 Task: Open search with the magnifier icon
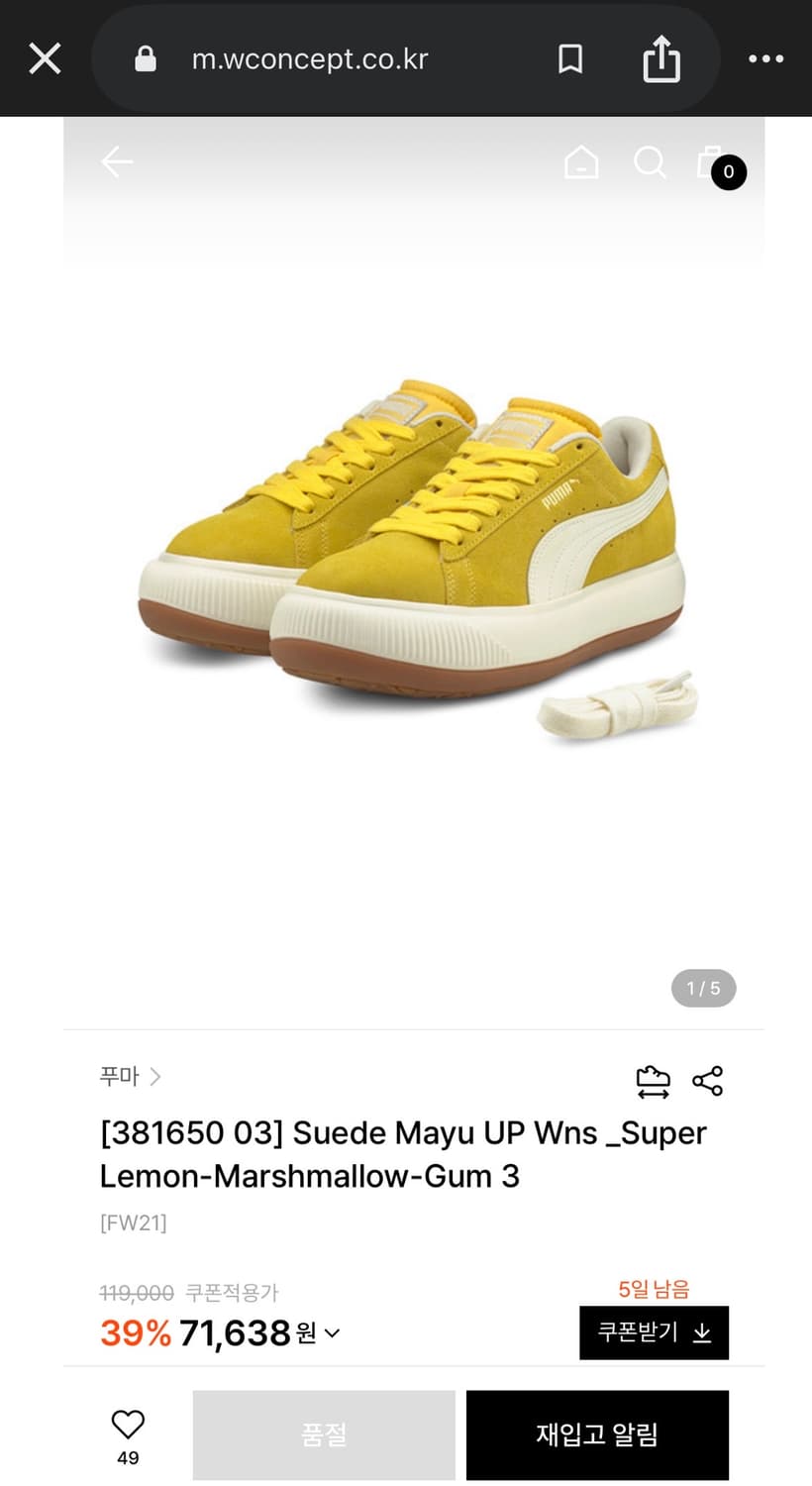[650, 162]
